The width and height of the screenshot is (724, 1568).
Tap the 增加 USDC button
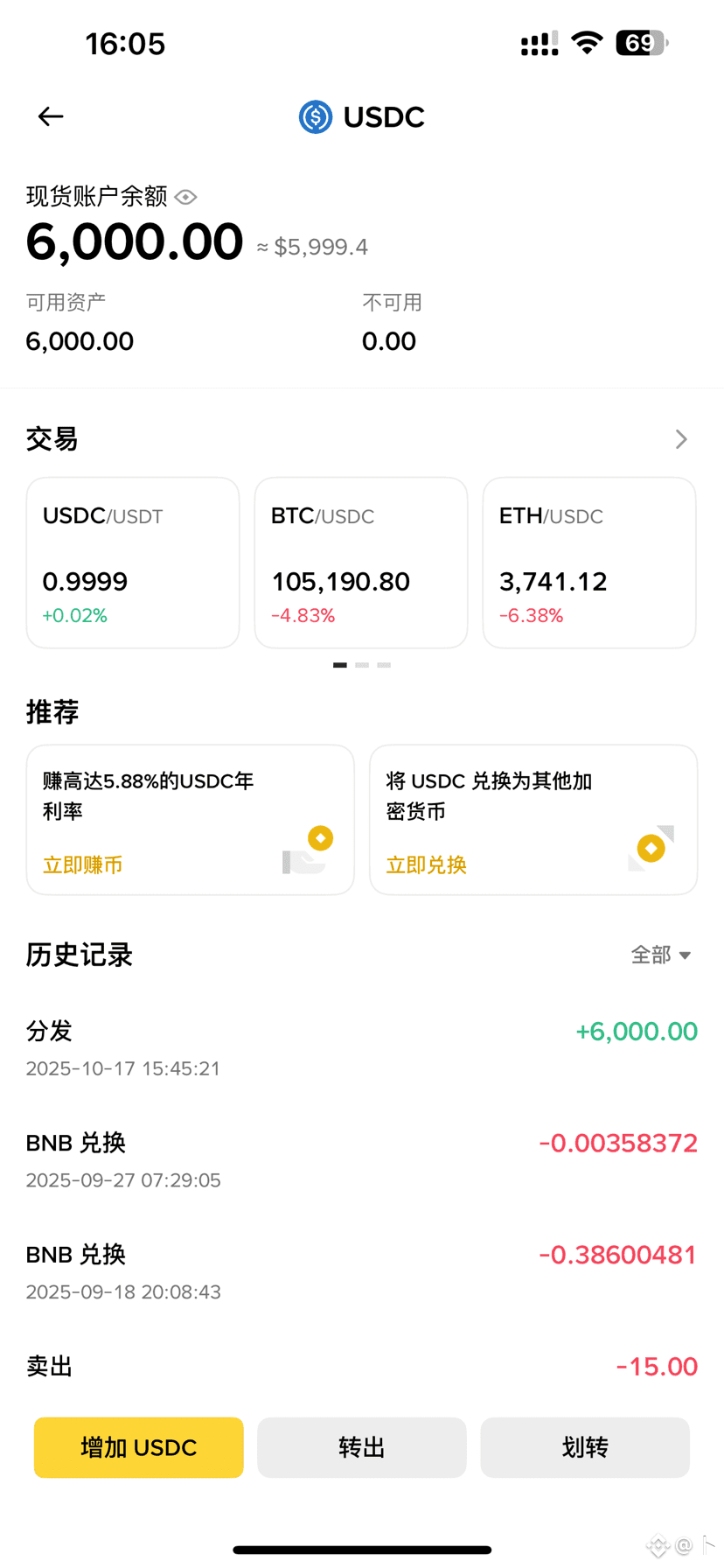coord(139,1448)
